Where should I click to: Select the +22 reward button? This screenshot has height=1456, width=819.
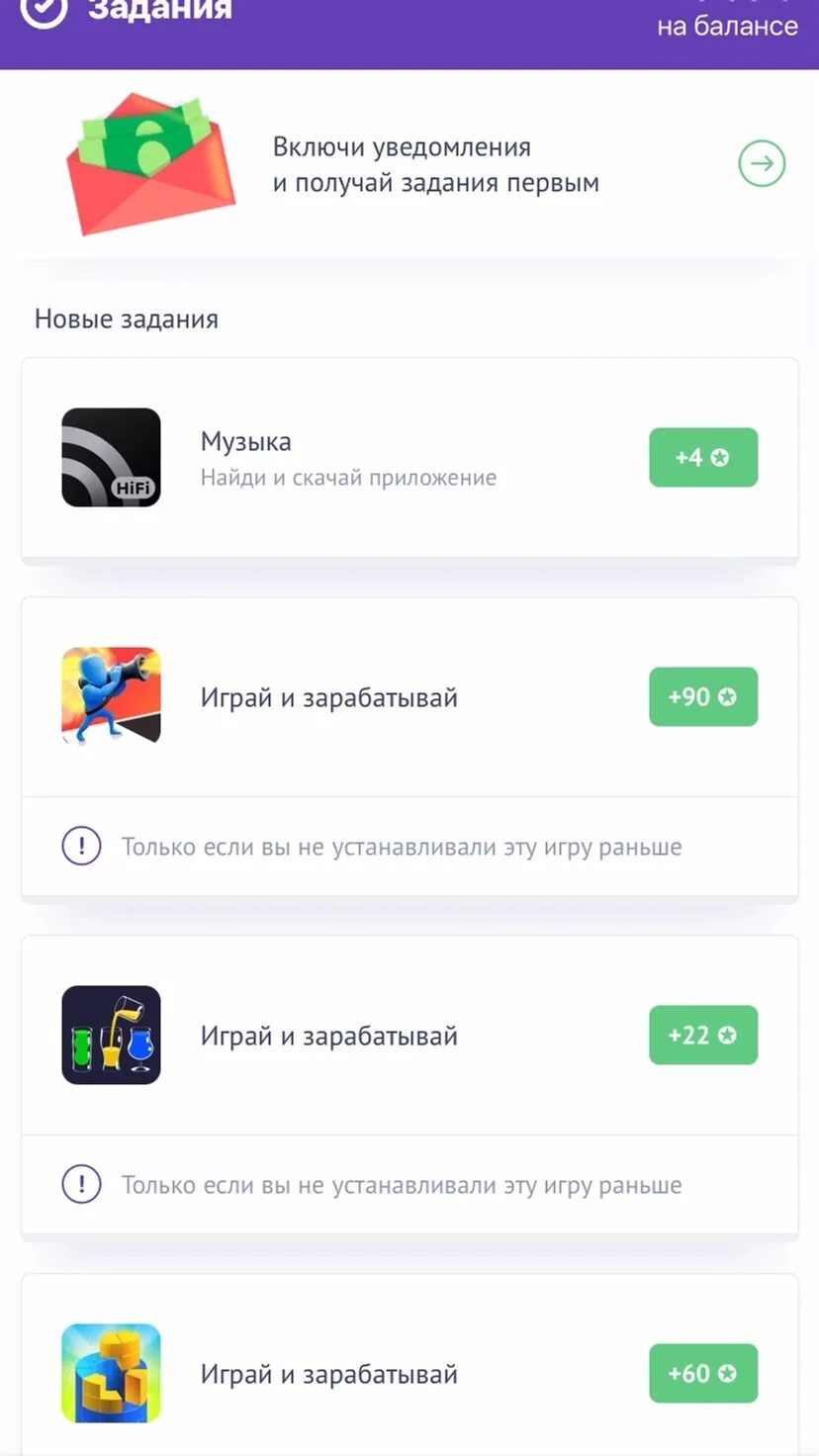(x=702, y=1035)
